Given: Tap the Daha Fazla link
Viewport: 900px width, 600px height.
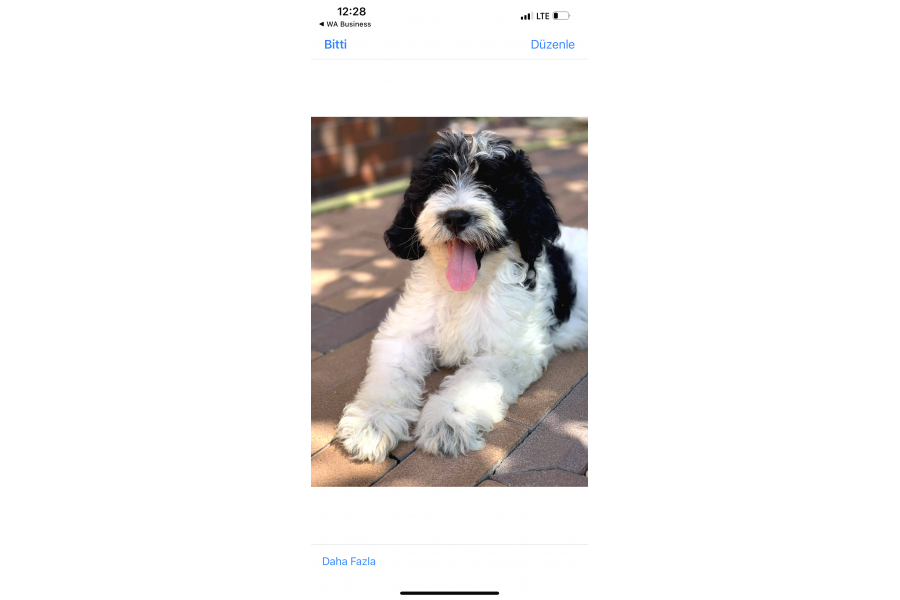Looking at the screenshot, I should tap(348, 561).
